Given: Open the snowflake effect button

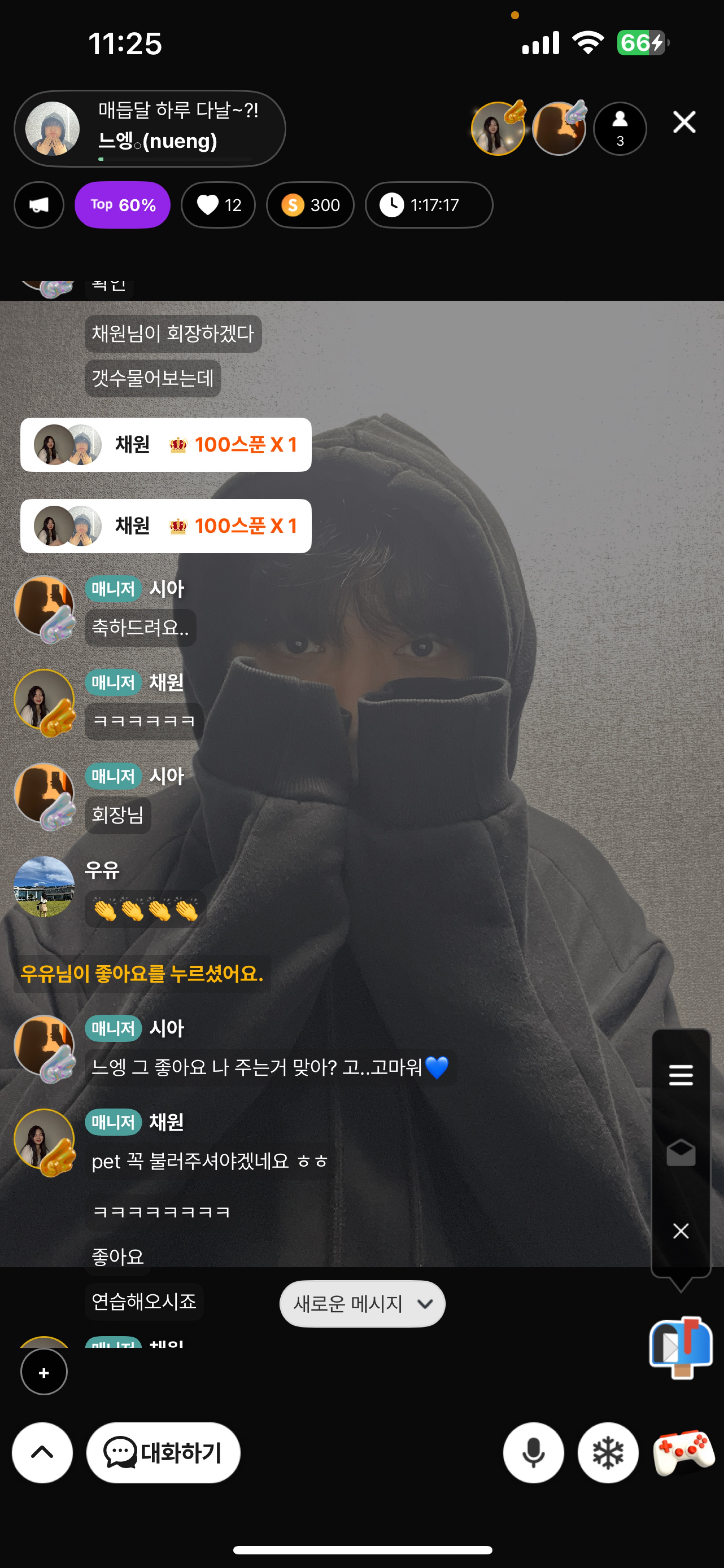Looking at the screenshot, I should (608, 1452).
